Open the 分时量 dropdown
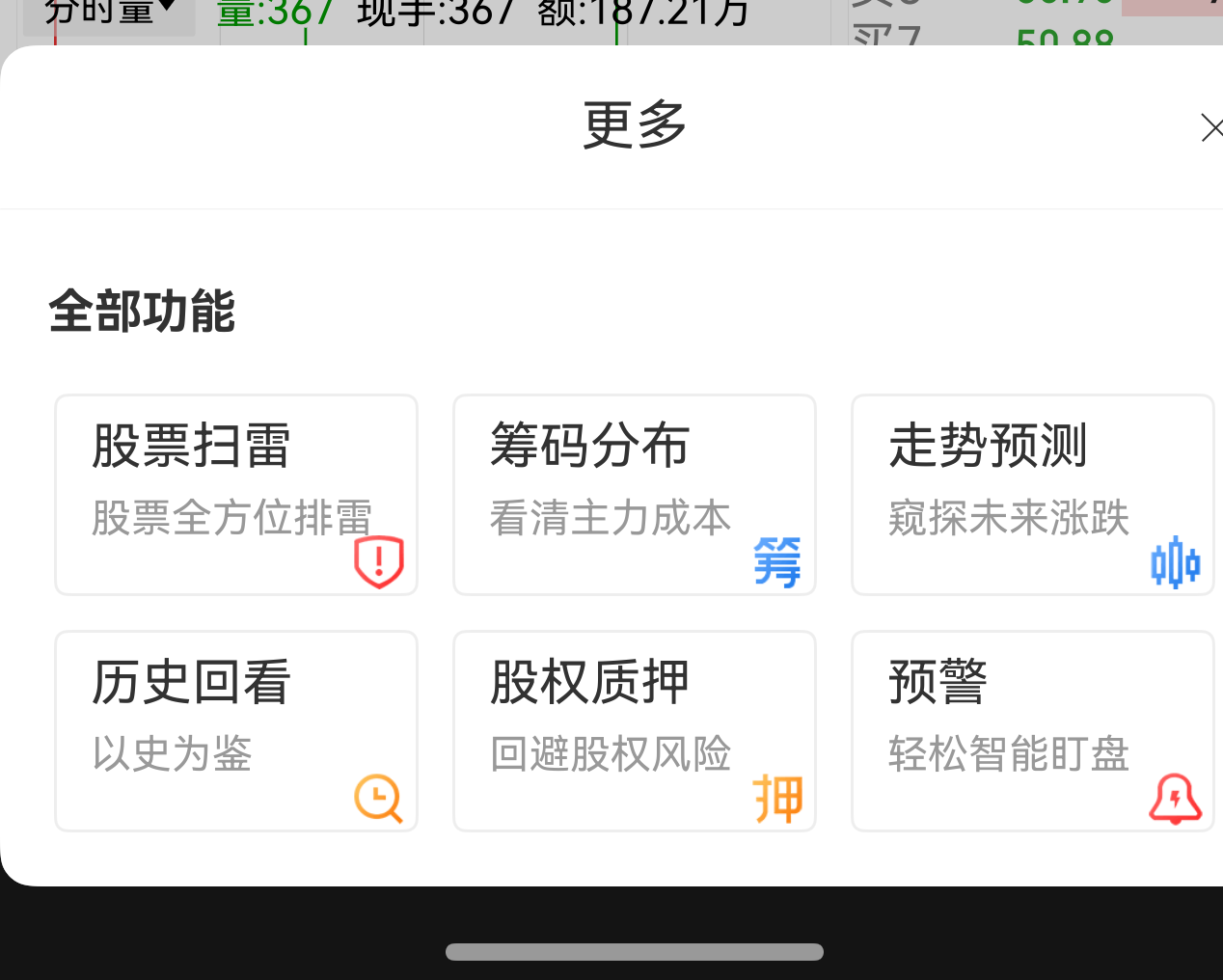The width and height of the screenshot is (1223, 980). pyautogui.click(x=108, y=14)
